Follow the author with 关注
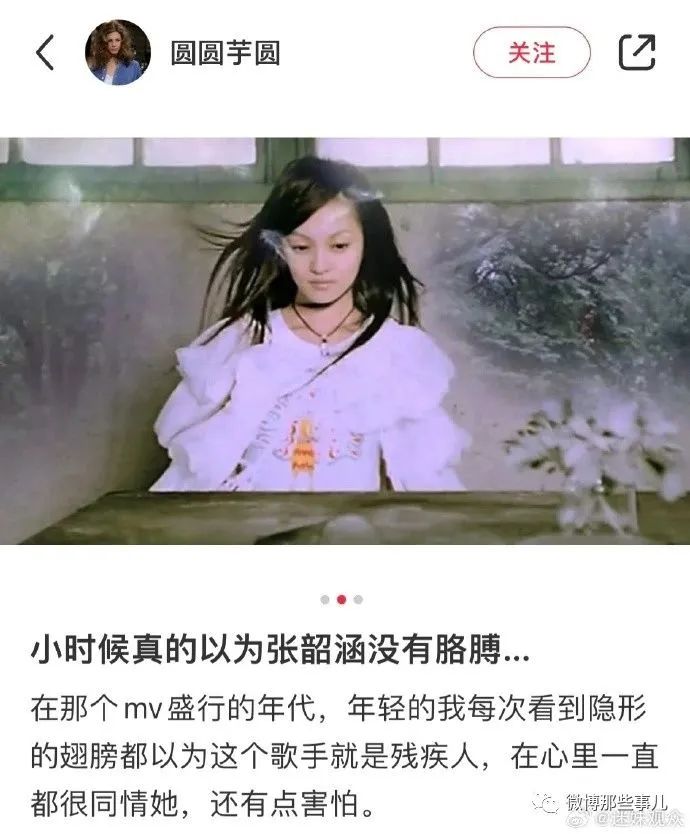690x834 pixels. [531, 52]
